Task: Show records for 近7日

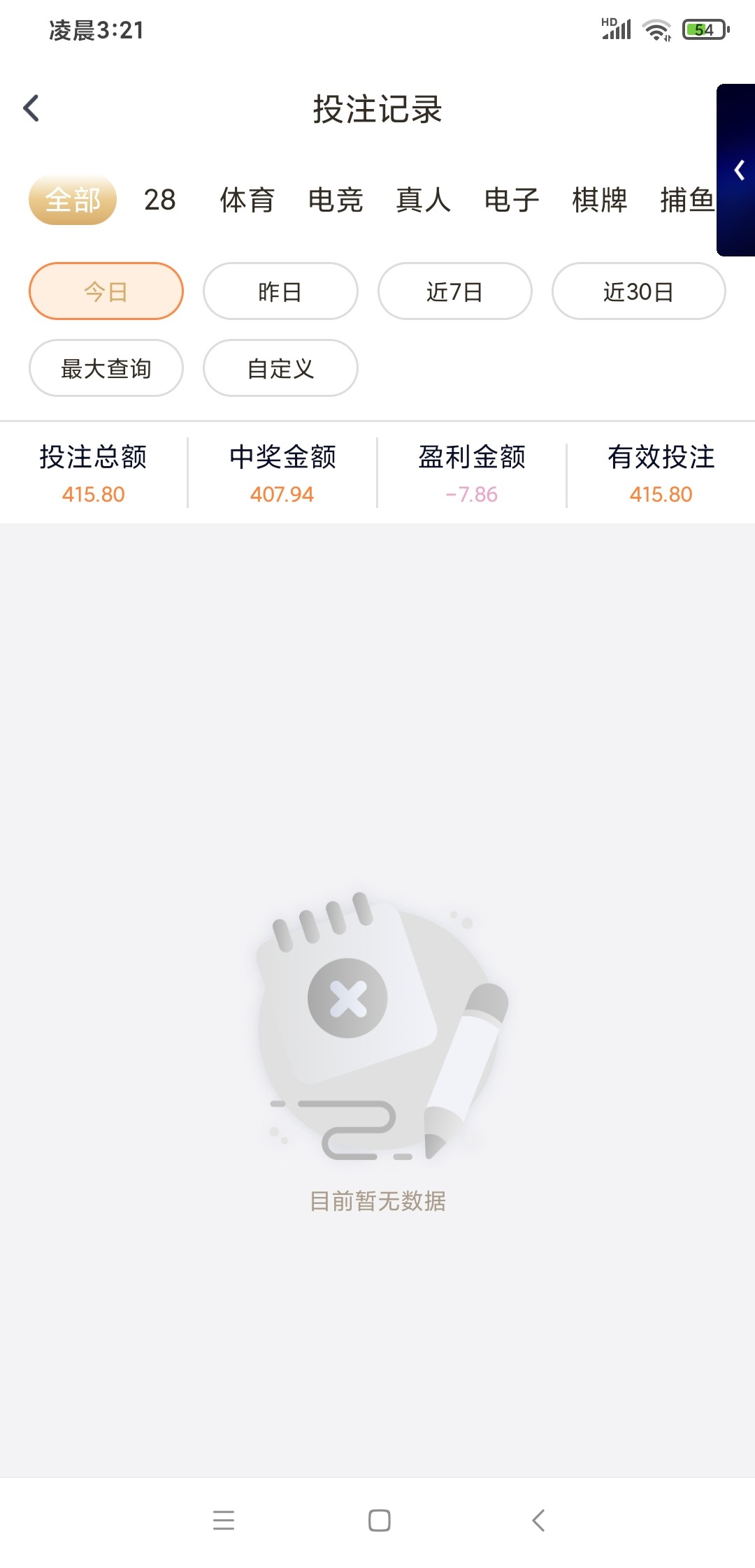Action: pos(455,291)
